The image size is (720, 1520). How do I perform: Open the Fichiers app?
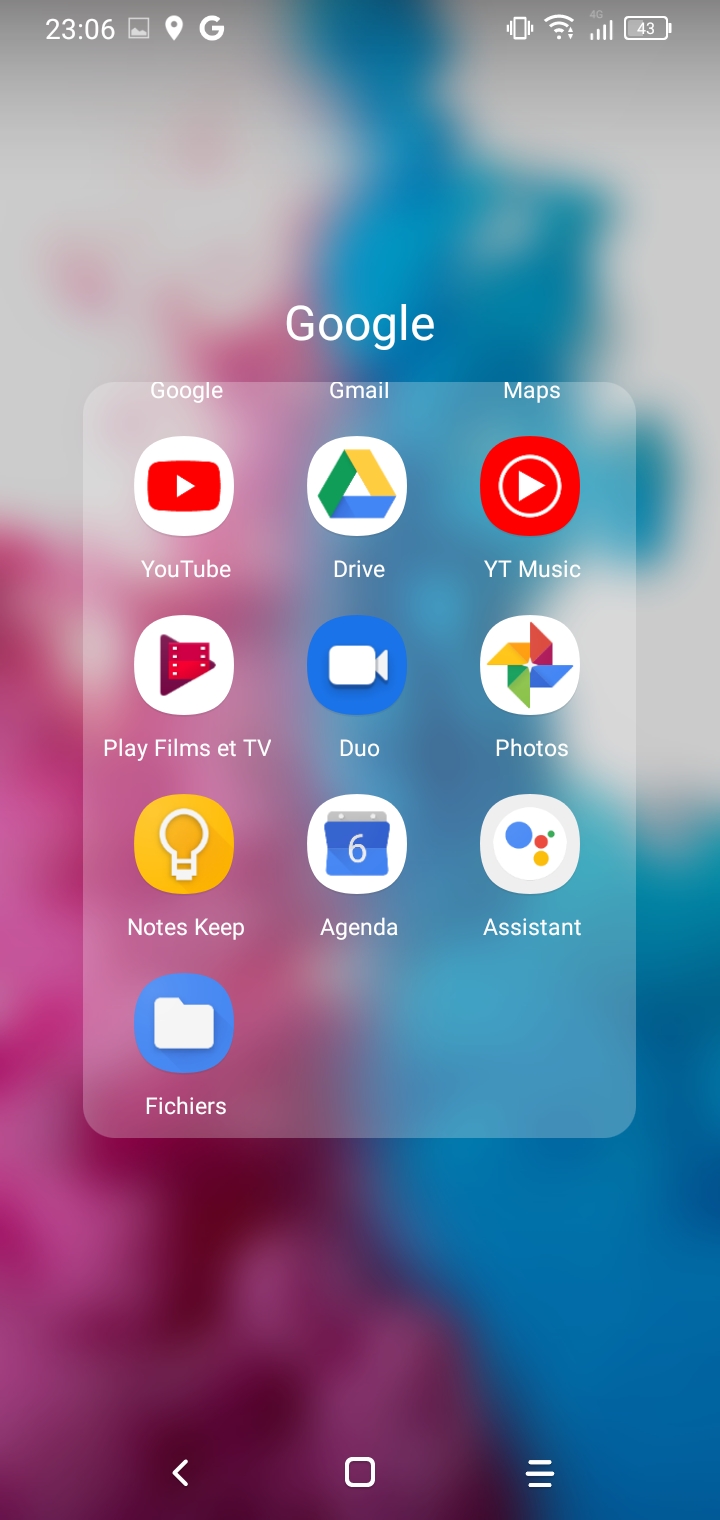pyautogui.click(x=184, y=1024)
